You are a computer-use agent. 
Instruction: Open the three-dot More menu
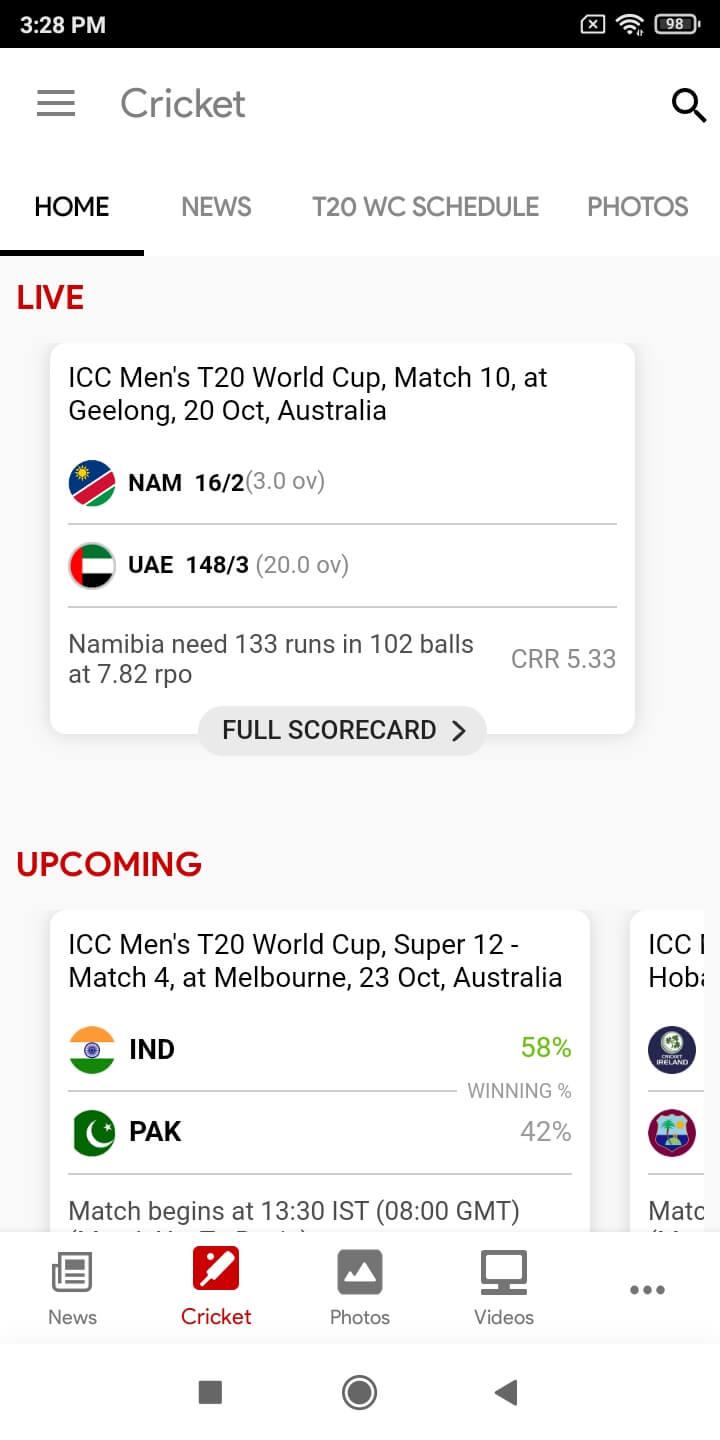point(647,1290)
